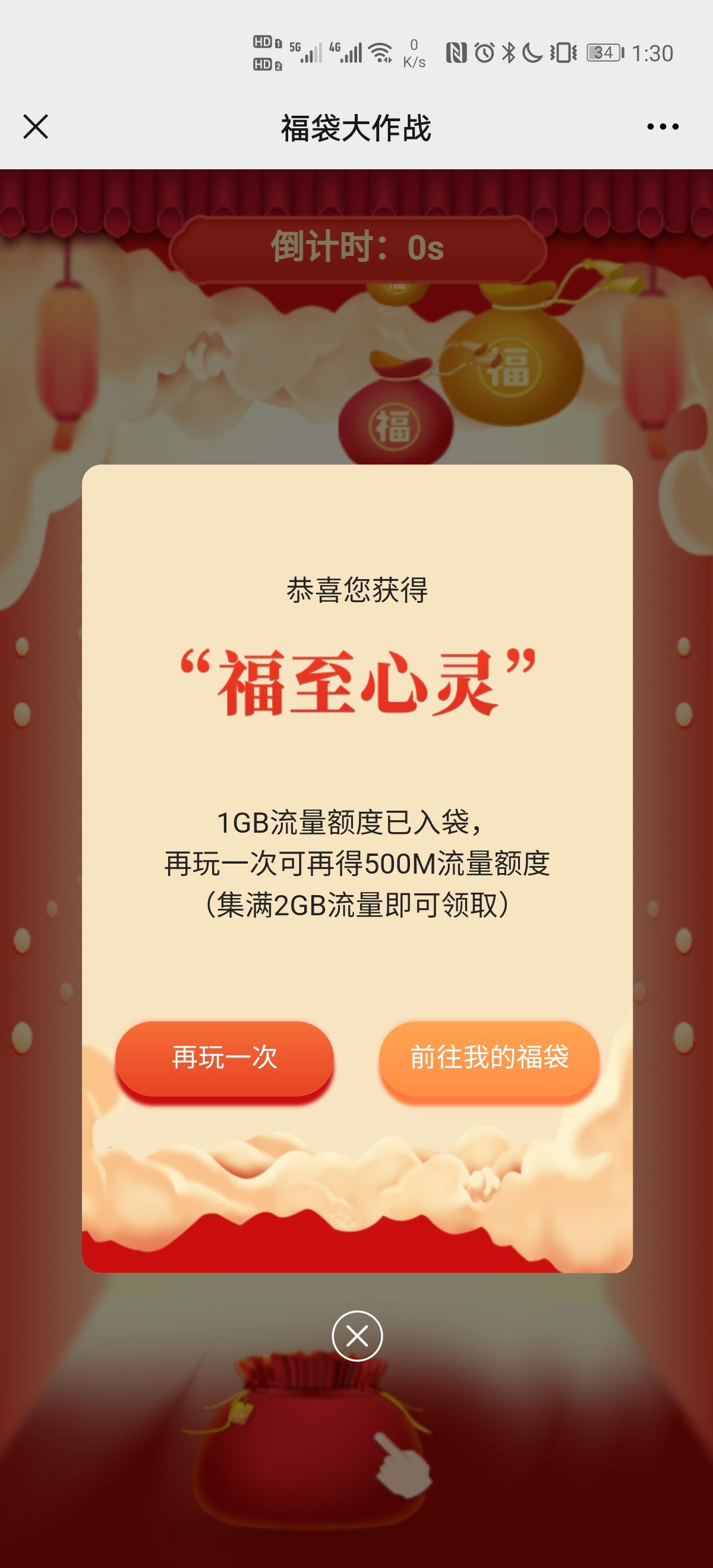Tap 再玩一次 to play again
713x1568 pixels.
coord(225,1057)
